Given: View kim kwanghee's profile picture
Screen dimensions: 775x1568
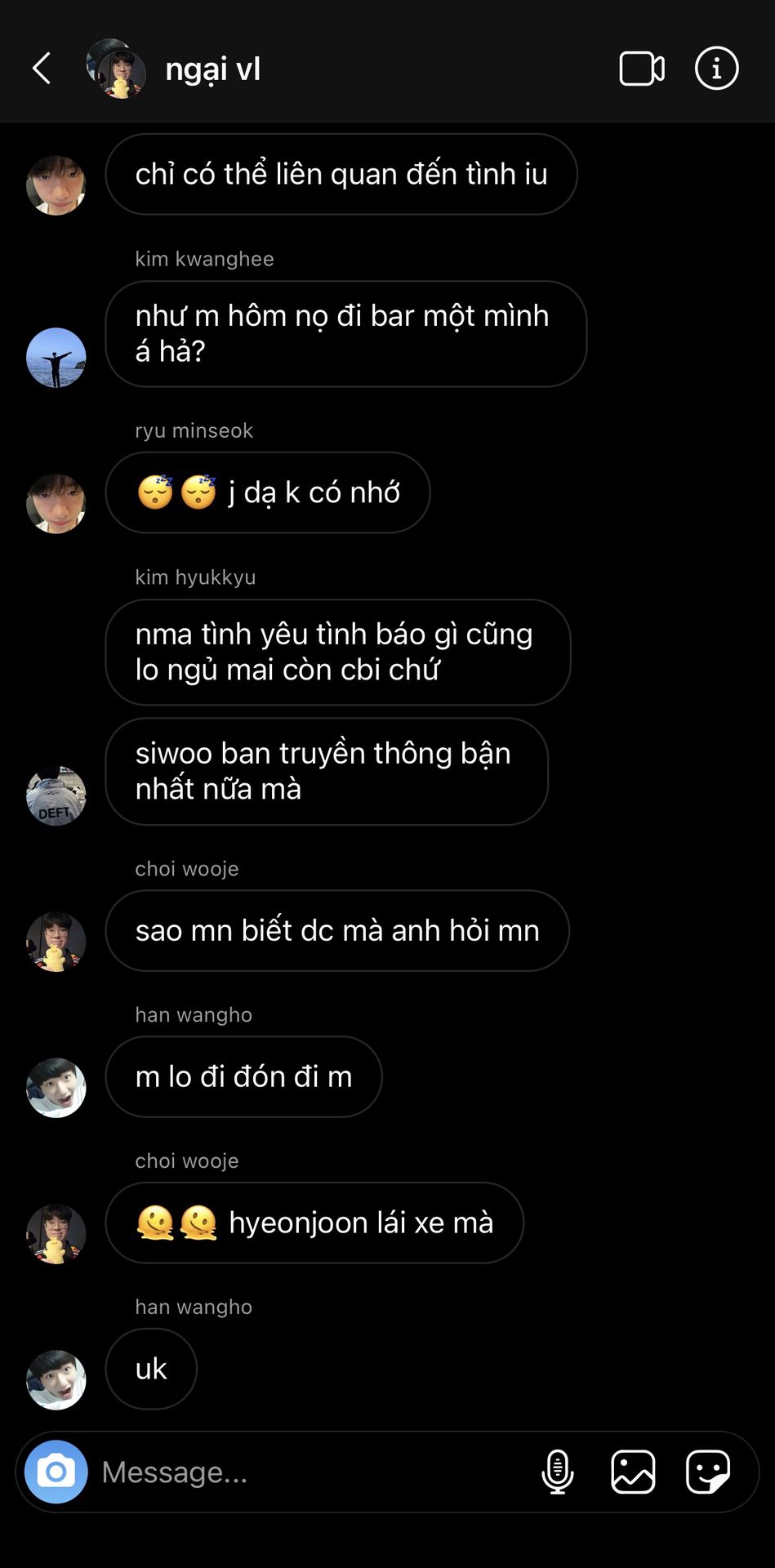Looking at the screenshot, I should tap(56, 358).
